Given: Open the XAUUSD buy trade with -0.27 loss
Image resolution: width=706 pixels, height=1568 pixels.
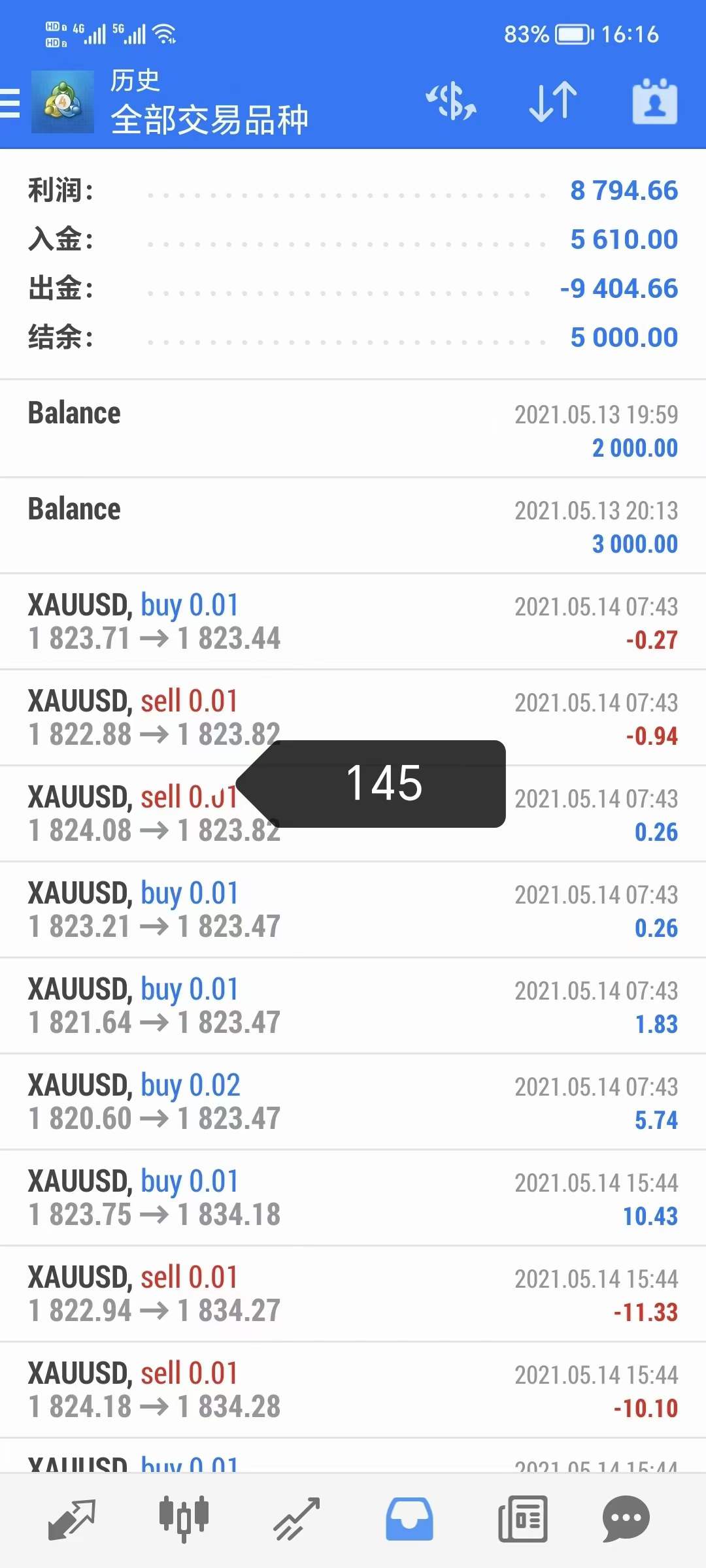Looking at the screenshot, I should pyautogui.click(x=353, y=622).
